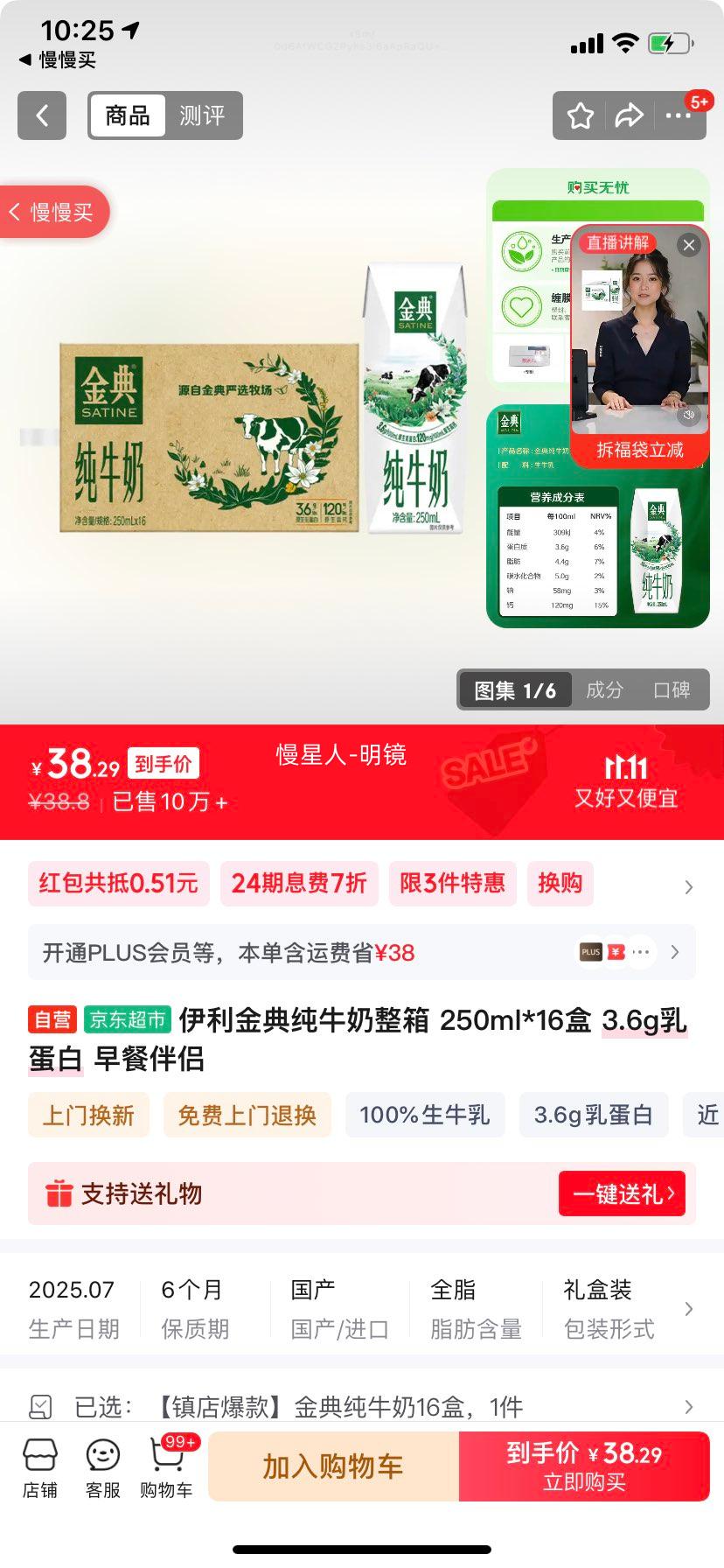Screen dimensions: 724x1568
Task: Open the 购物车 shopping cart
Action: tap(166, 1468)
